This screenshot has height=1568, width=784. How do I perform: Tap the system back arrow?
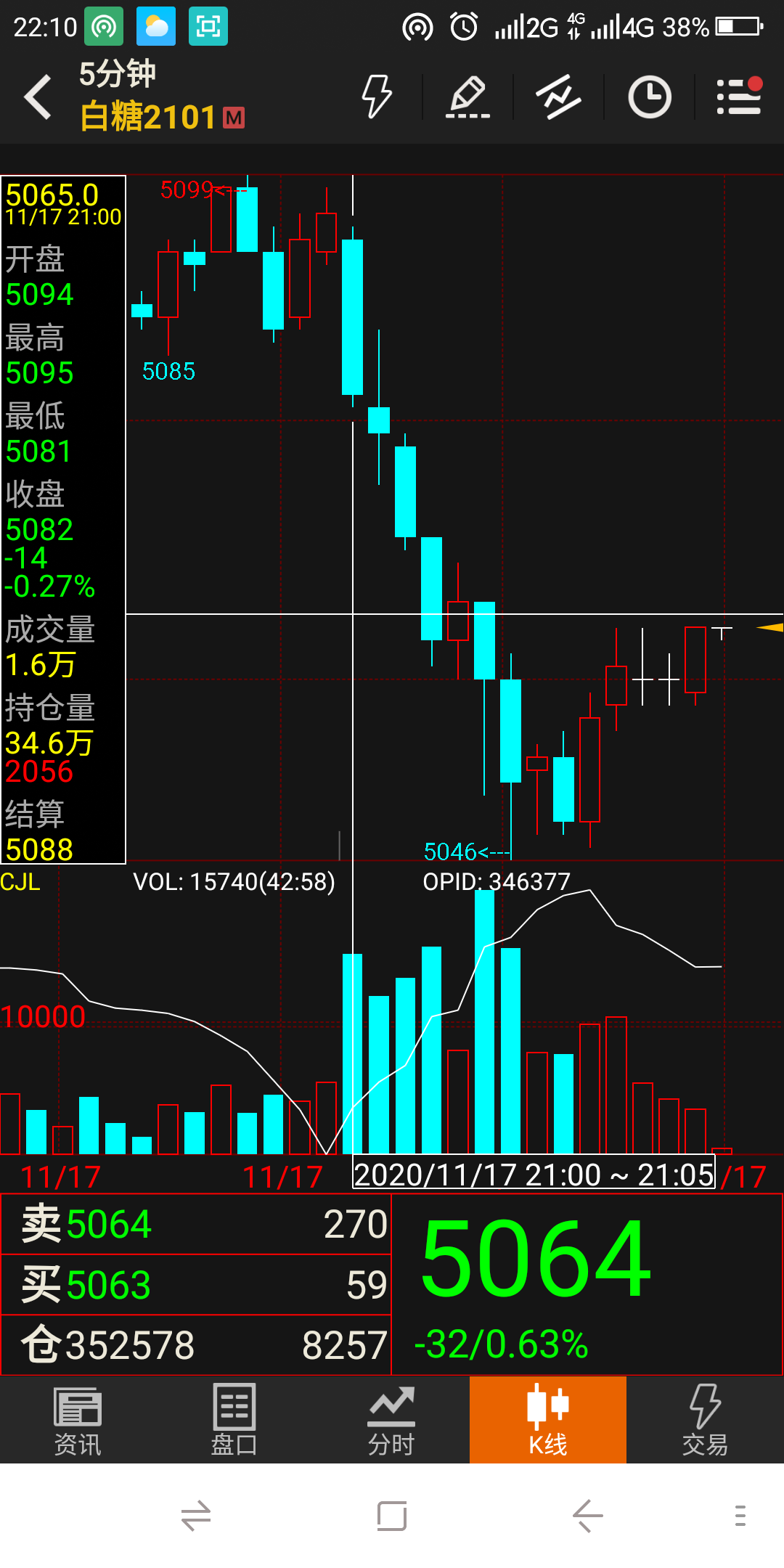[587, 1516]
